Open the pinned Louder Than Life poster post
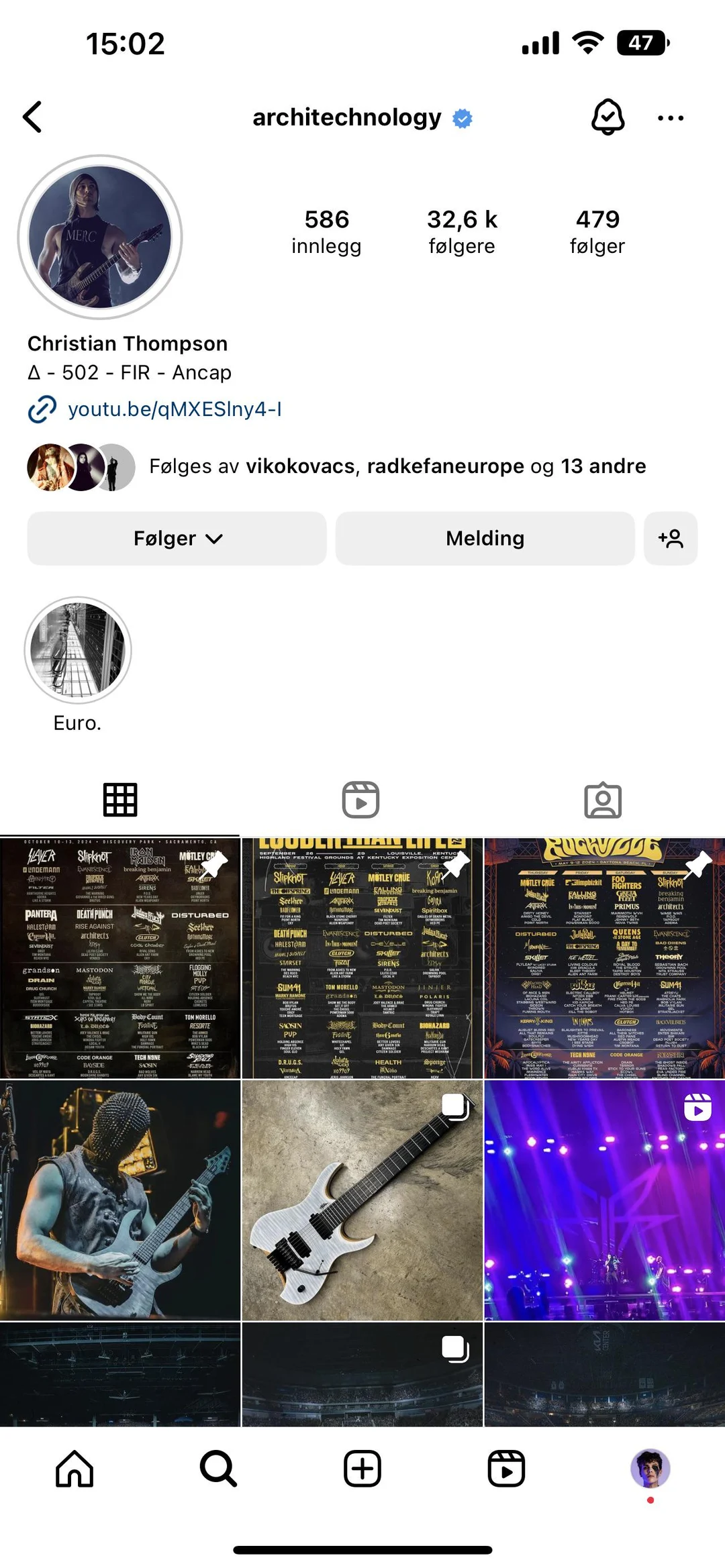 [x=362, y=957]
